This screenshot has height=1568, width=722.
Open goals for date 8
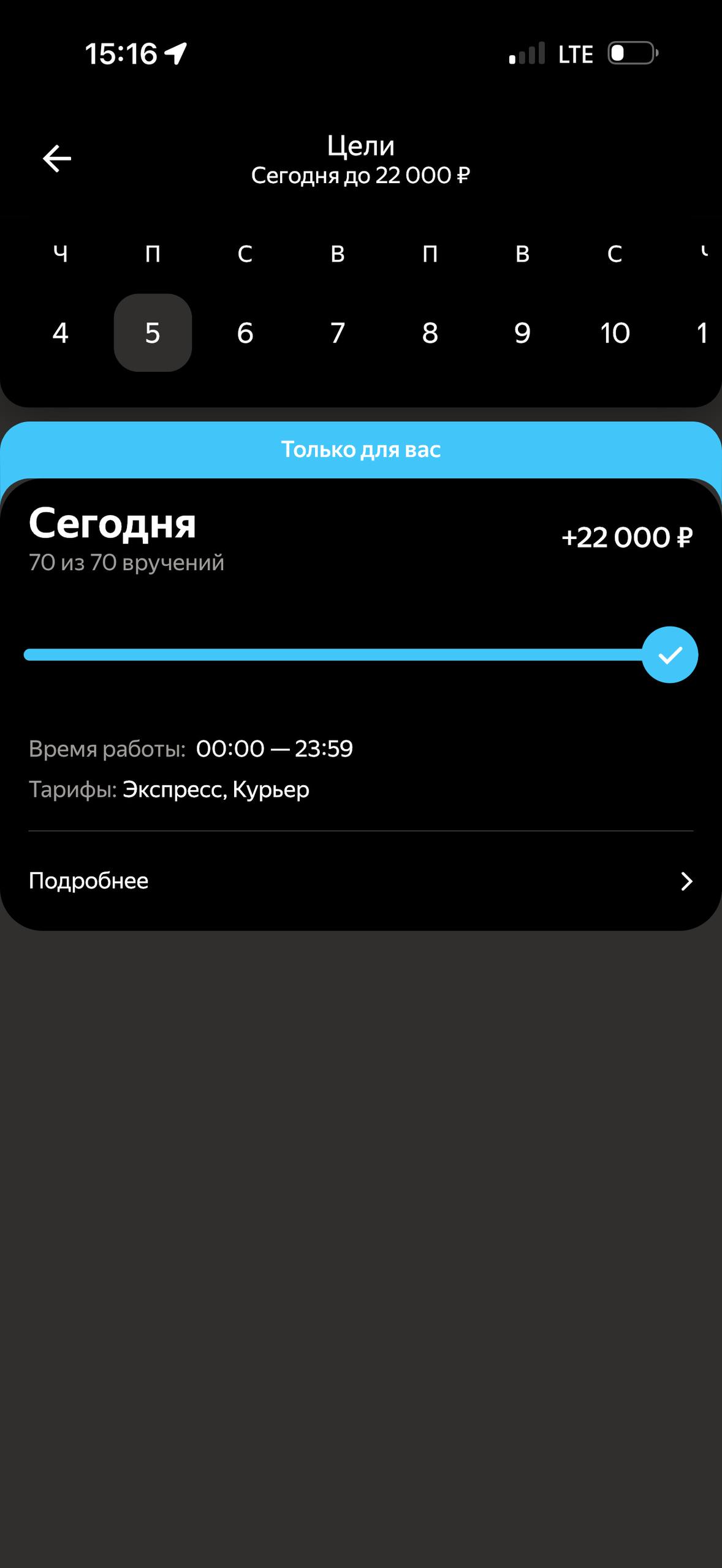click(x=430, y=333)
